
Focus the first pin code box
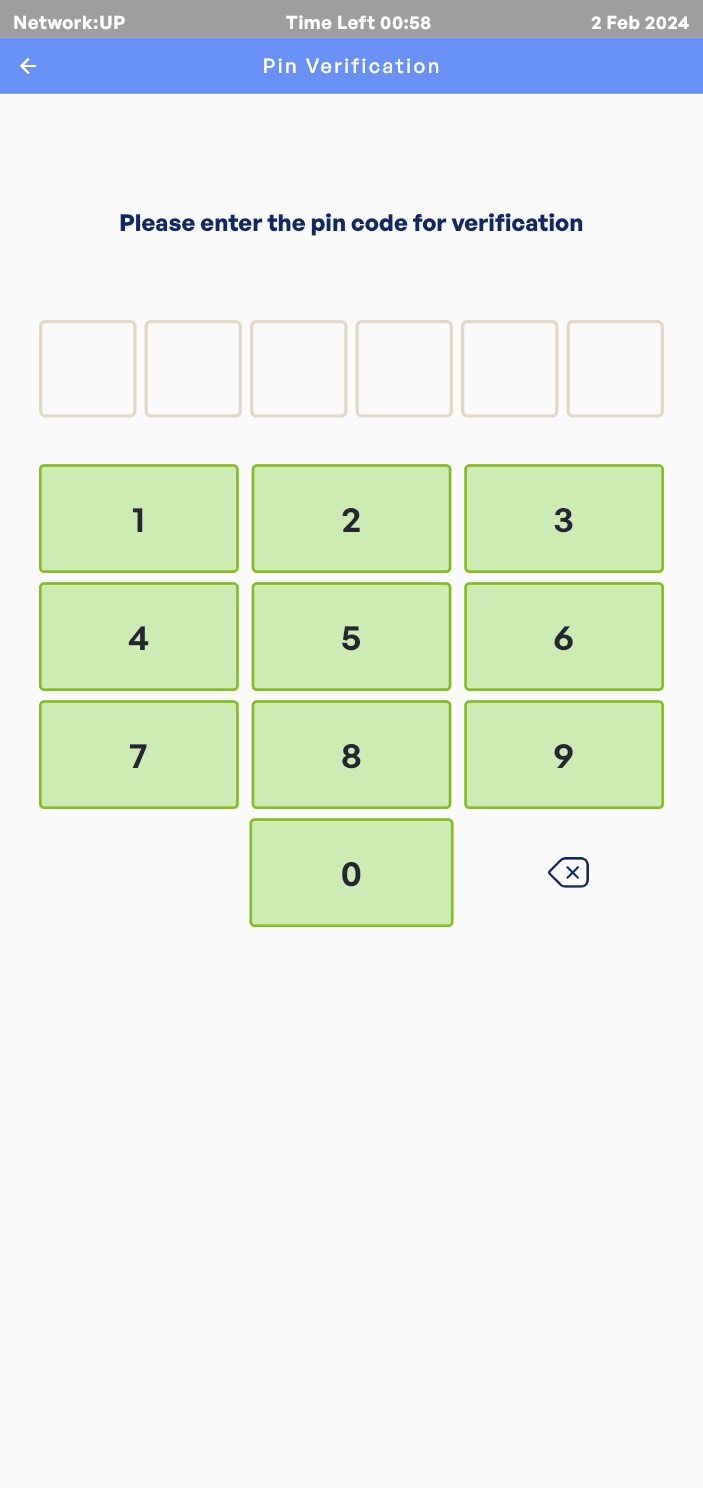[88, 369]
